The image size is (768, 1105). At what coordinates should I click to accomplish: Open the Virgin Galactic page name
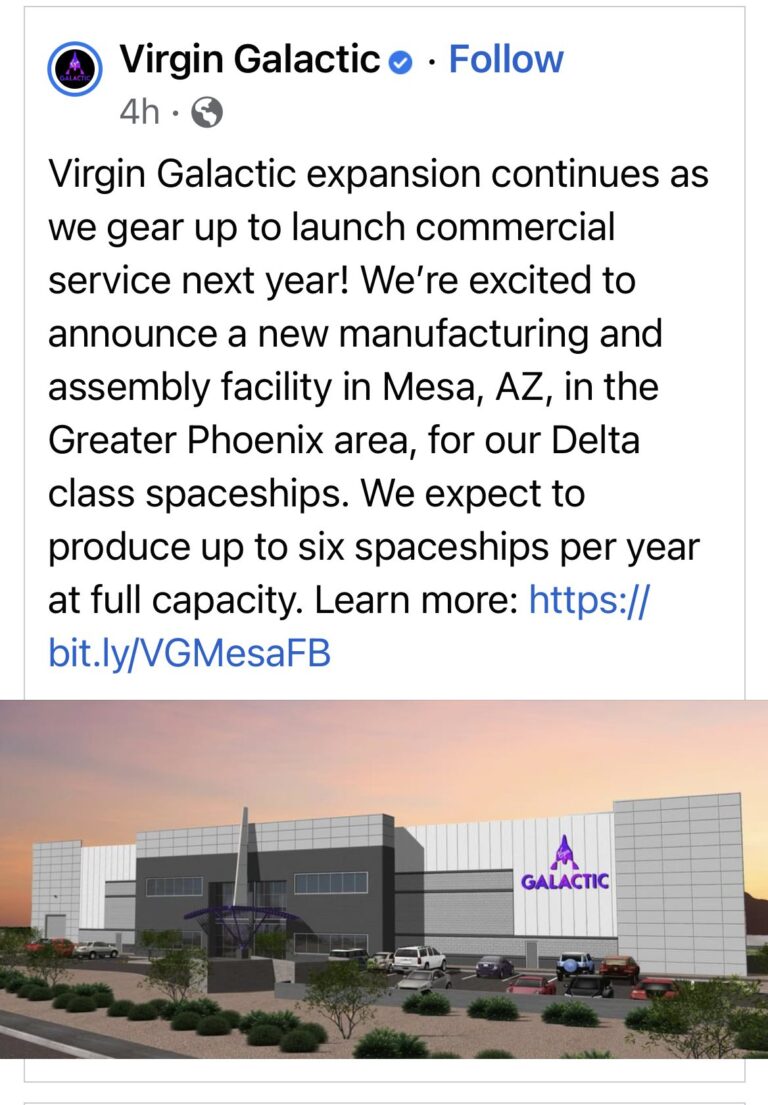(250, 60)
